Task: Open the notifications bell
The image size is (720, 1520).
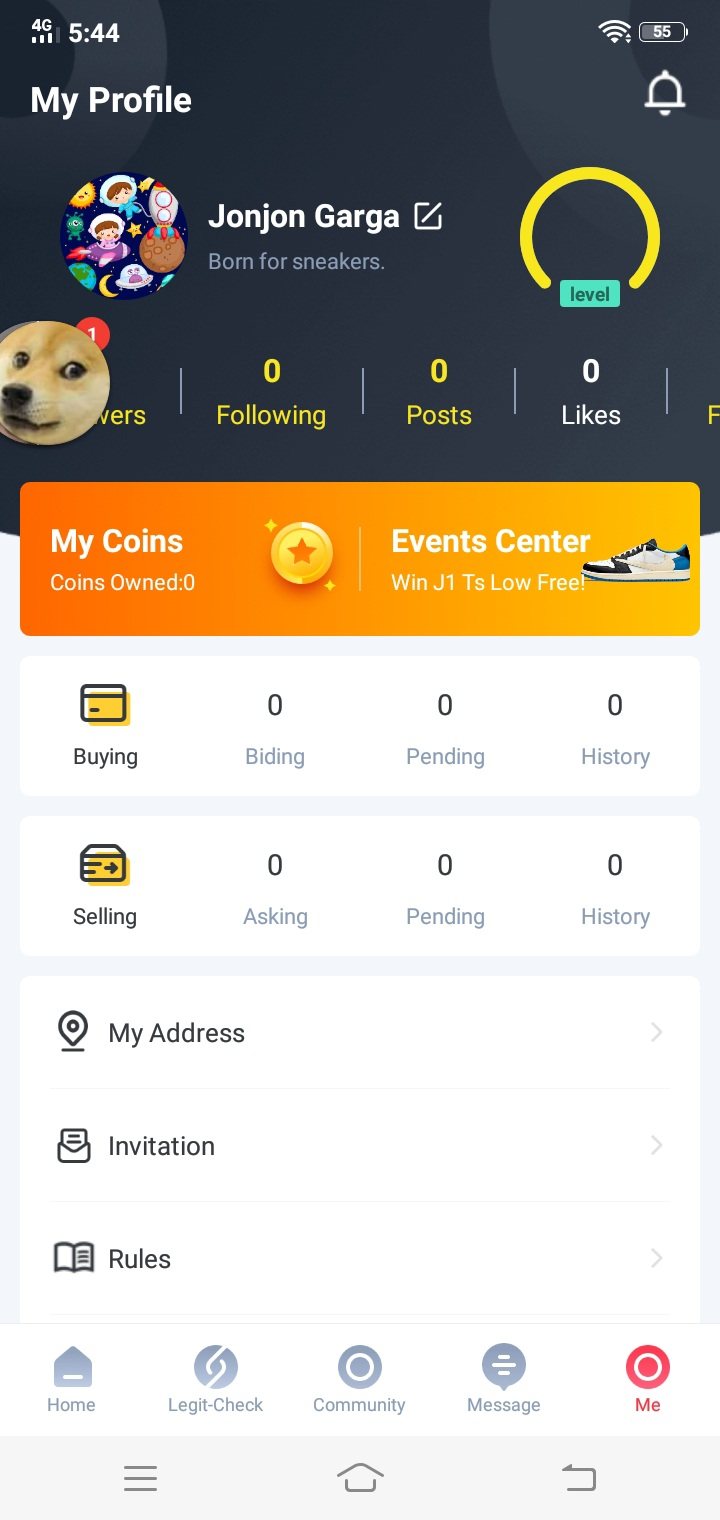Action: (x=664, y=94)
